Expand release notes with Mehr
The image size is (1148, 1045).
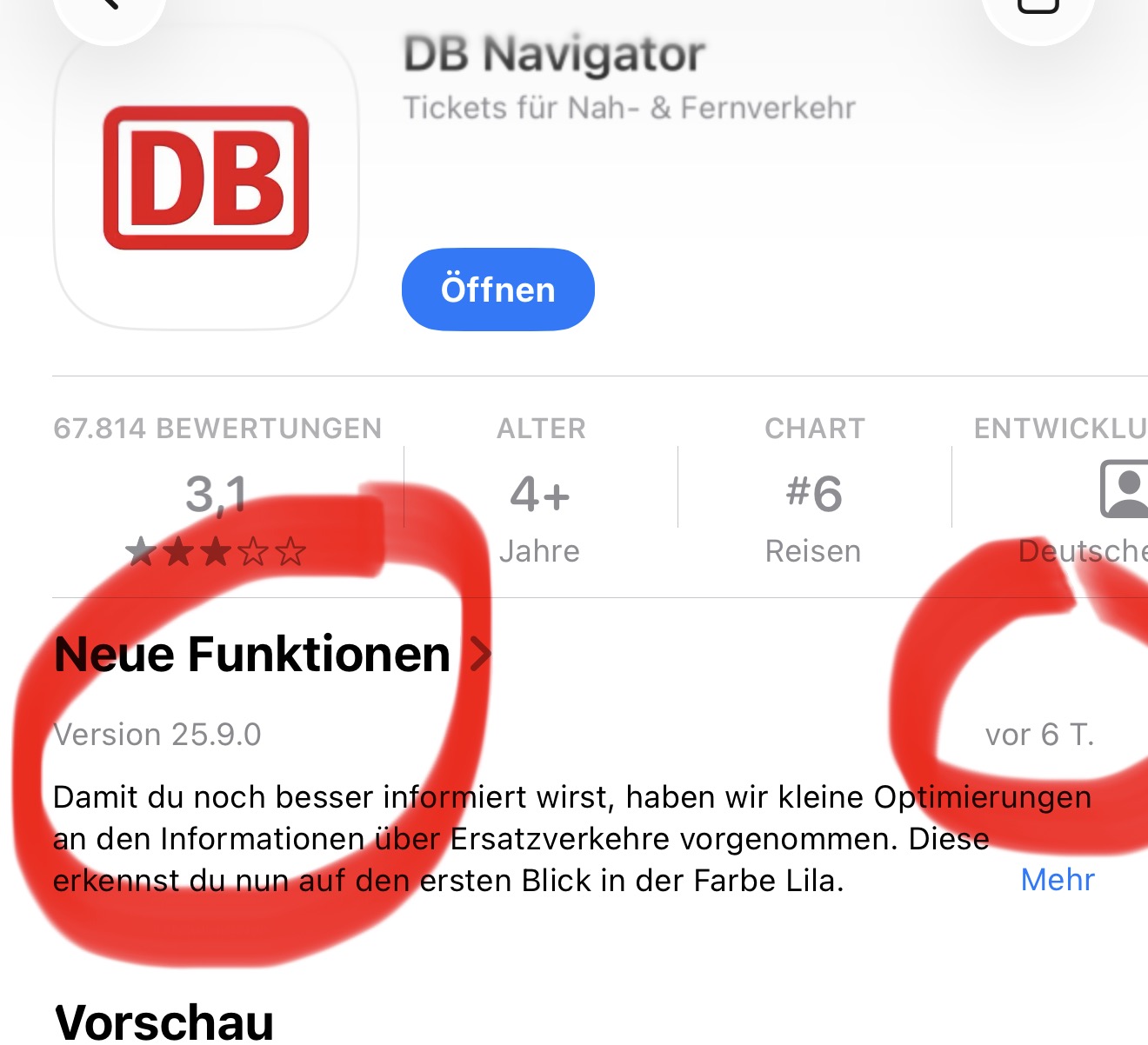point(1057,880)
